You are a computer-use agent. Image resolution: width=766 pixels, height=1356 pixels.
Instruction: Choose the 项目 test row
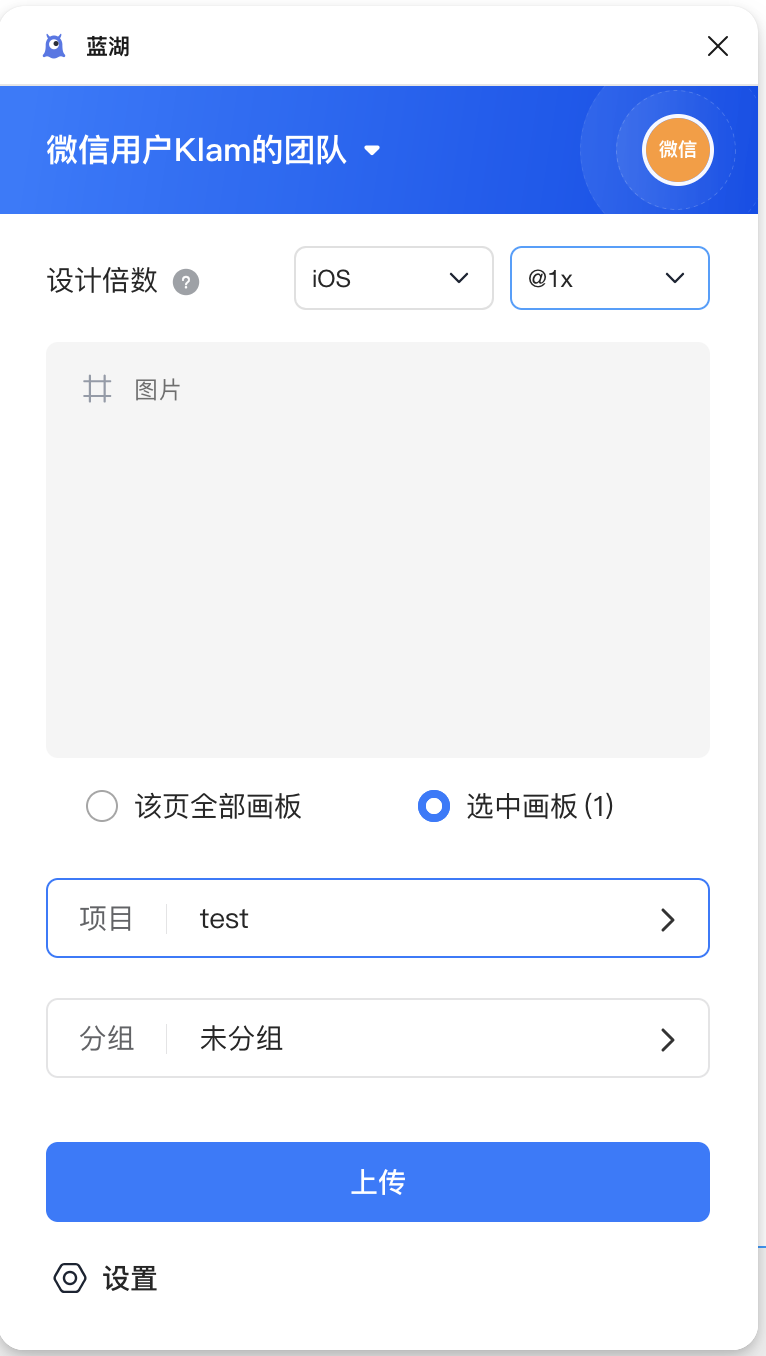pyautogui.click(x=378, y=918)
